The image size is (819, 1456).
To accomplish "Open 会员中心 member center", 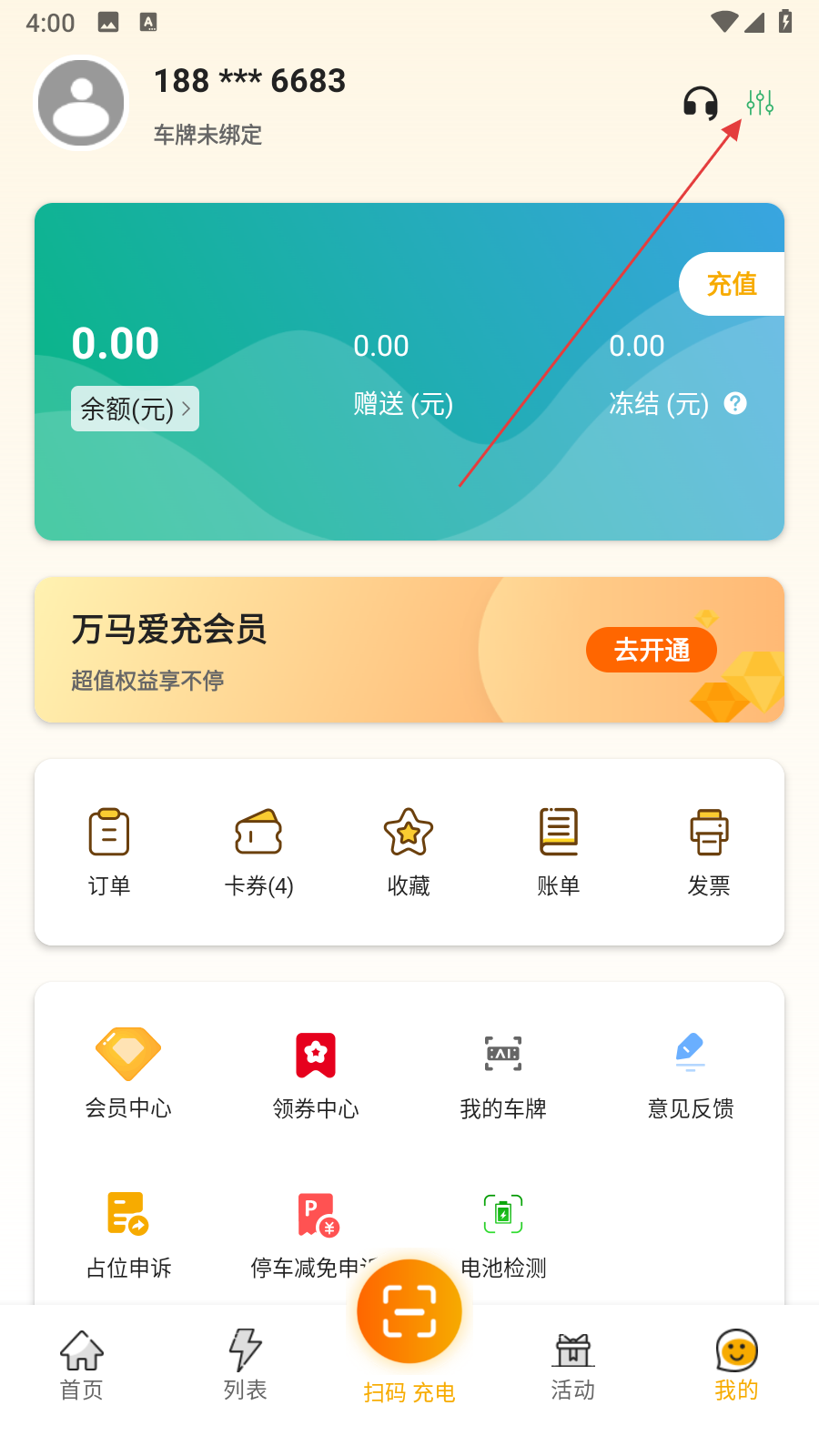I will (x=128, y=1074).
